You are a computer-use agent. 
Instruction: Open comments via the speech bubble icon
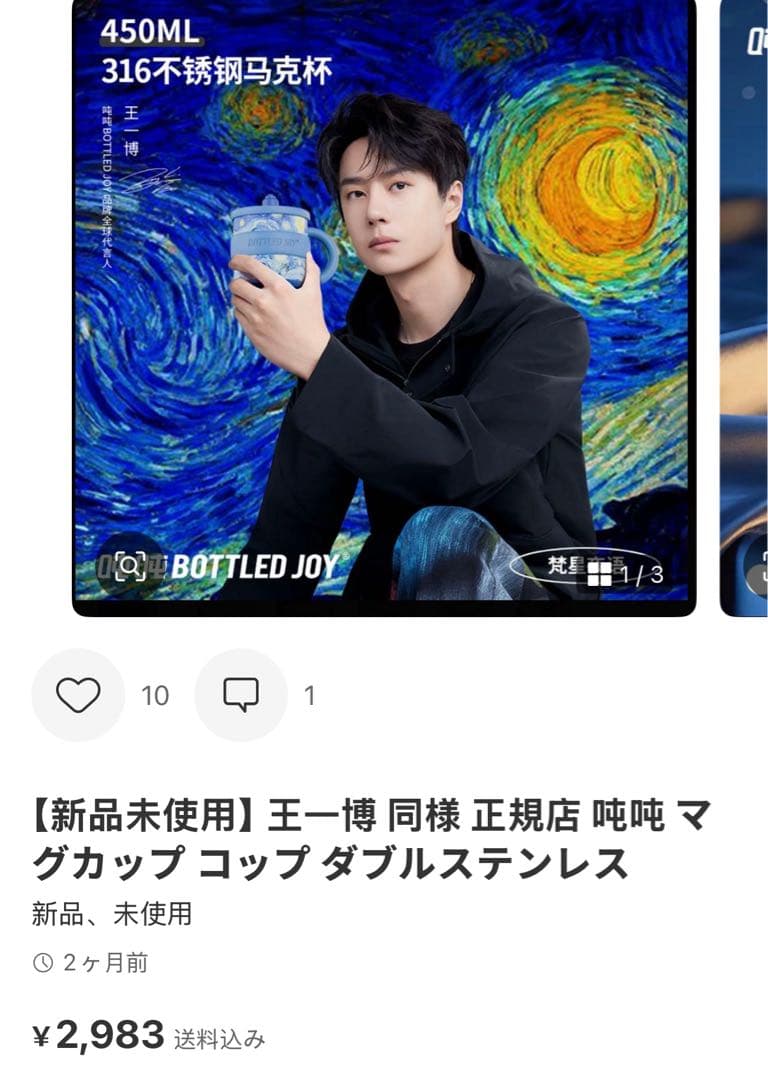click(240, 692)
